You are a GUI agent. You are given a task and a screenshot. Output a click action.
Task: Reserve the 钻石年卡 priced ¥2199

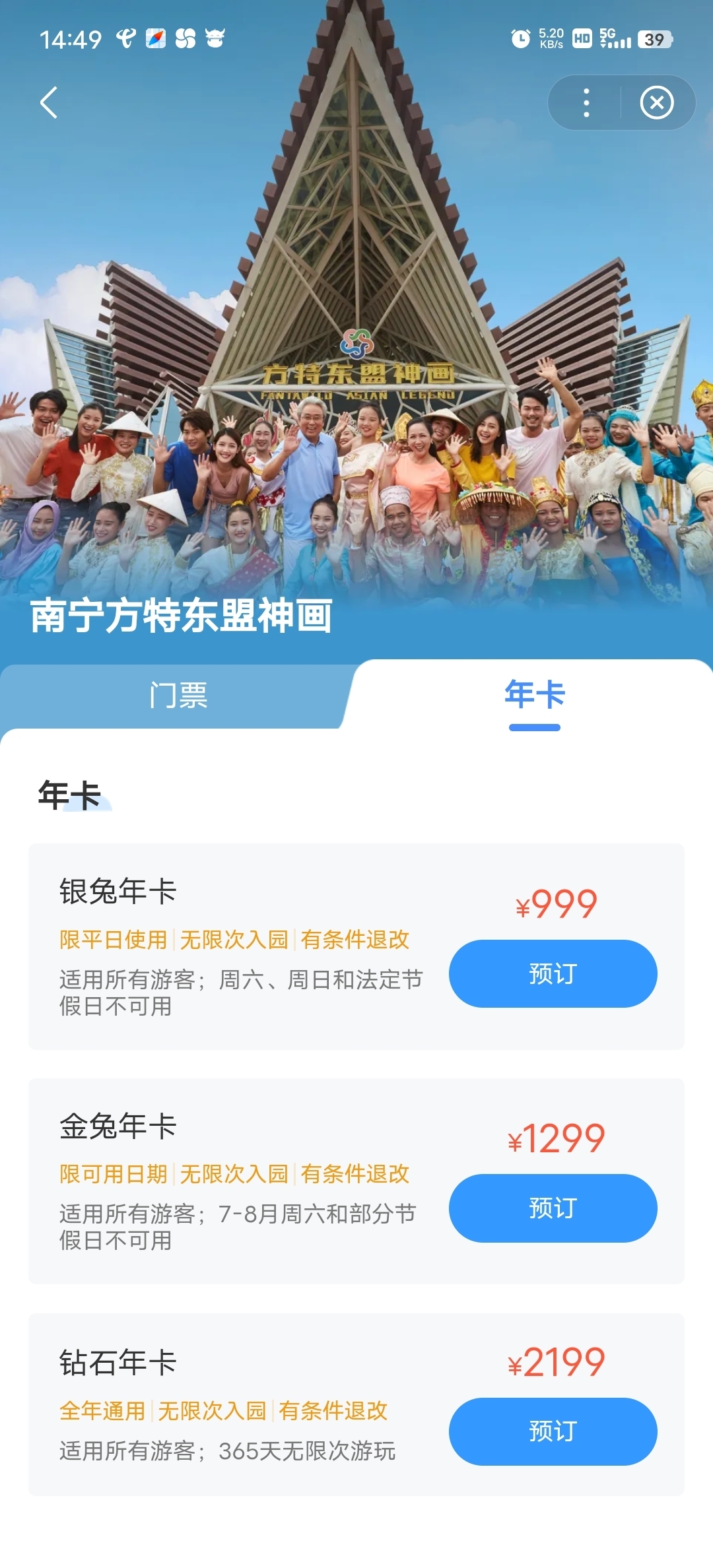point(553,1431)
